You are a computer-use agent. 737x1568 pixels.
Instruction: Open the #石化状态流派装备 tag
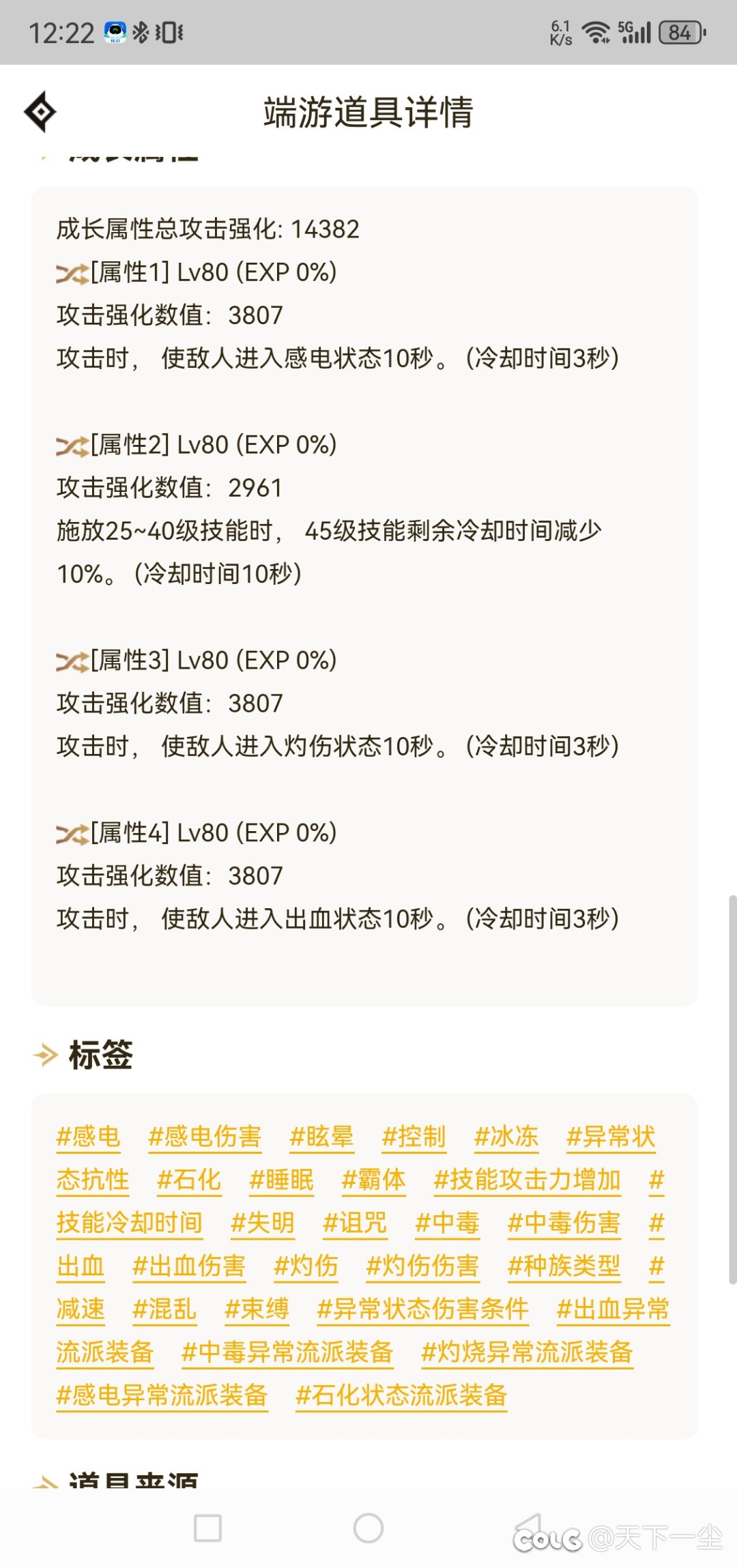click(401, 1395)
